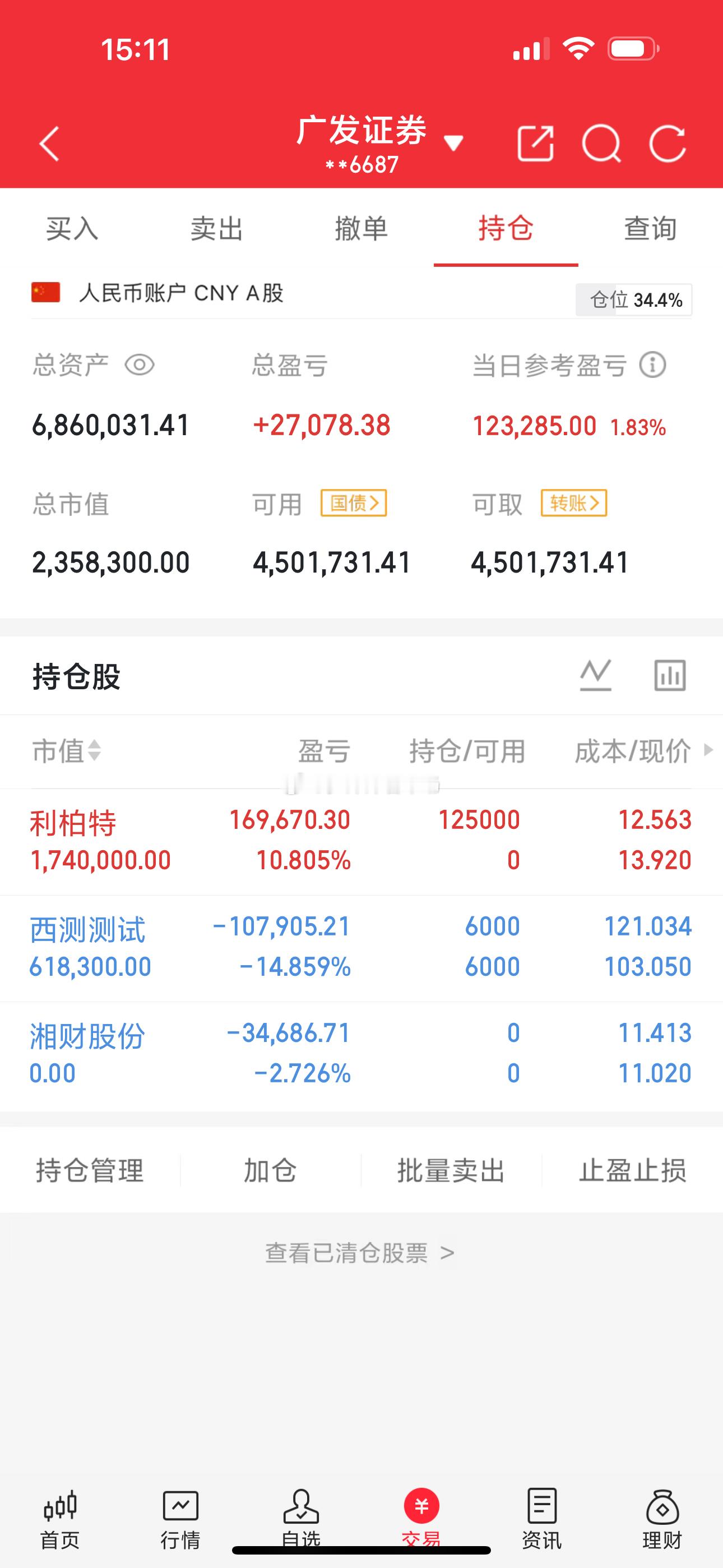Open 国债 from the 可用 row
This screenshot has height=1568, width=723.
[355, 503]
